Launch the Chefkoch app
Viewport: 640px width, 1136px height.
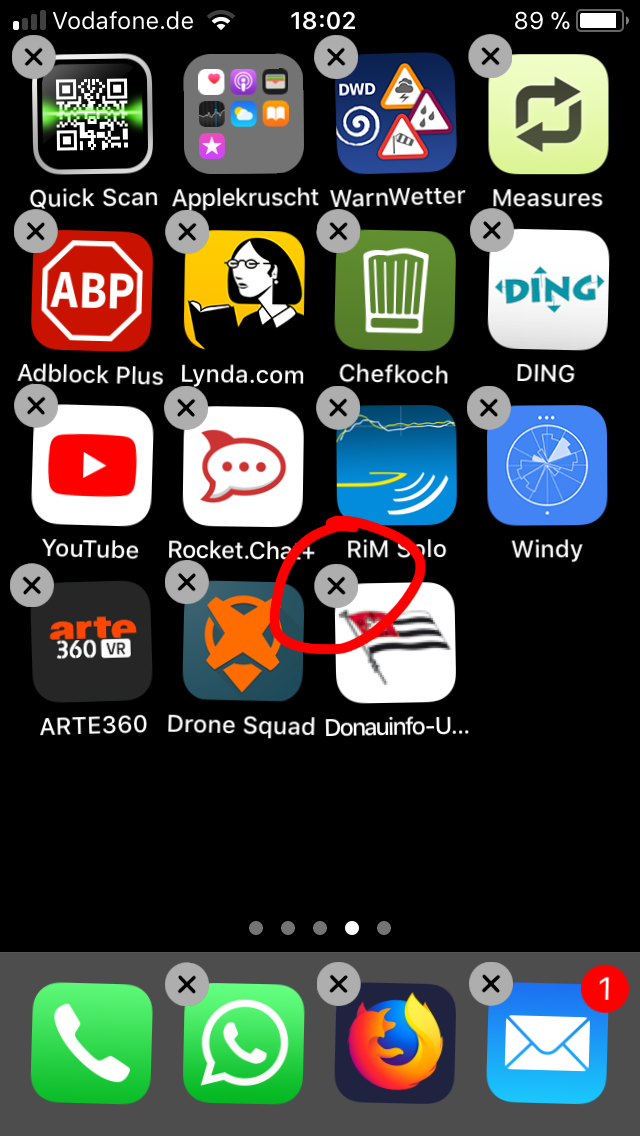(397, 290)
